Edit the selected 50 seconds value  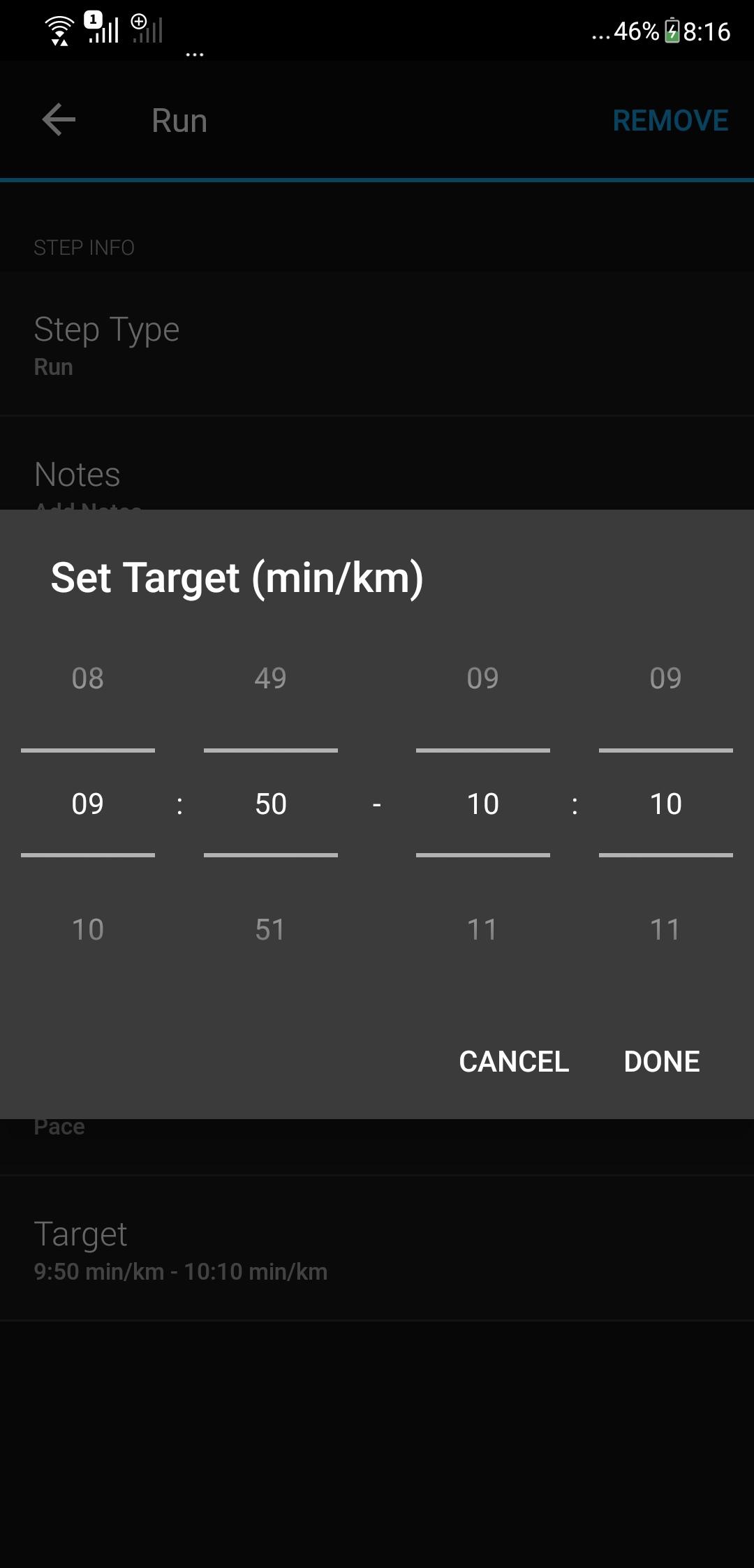point(271,804)
